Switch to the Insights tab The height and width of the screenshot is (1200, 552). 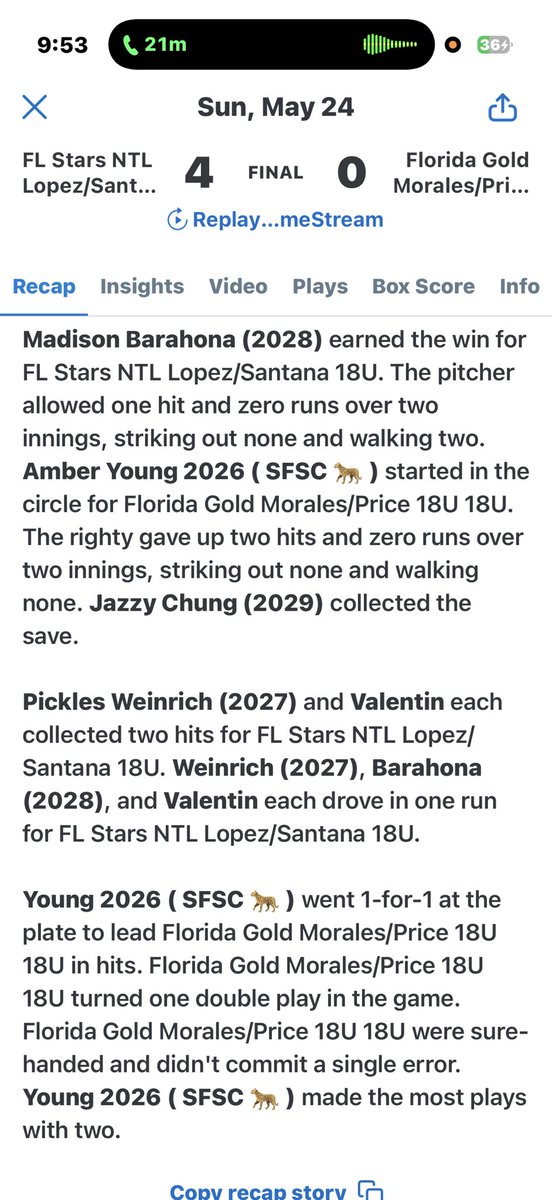(142, 286)
